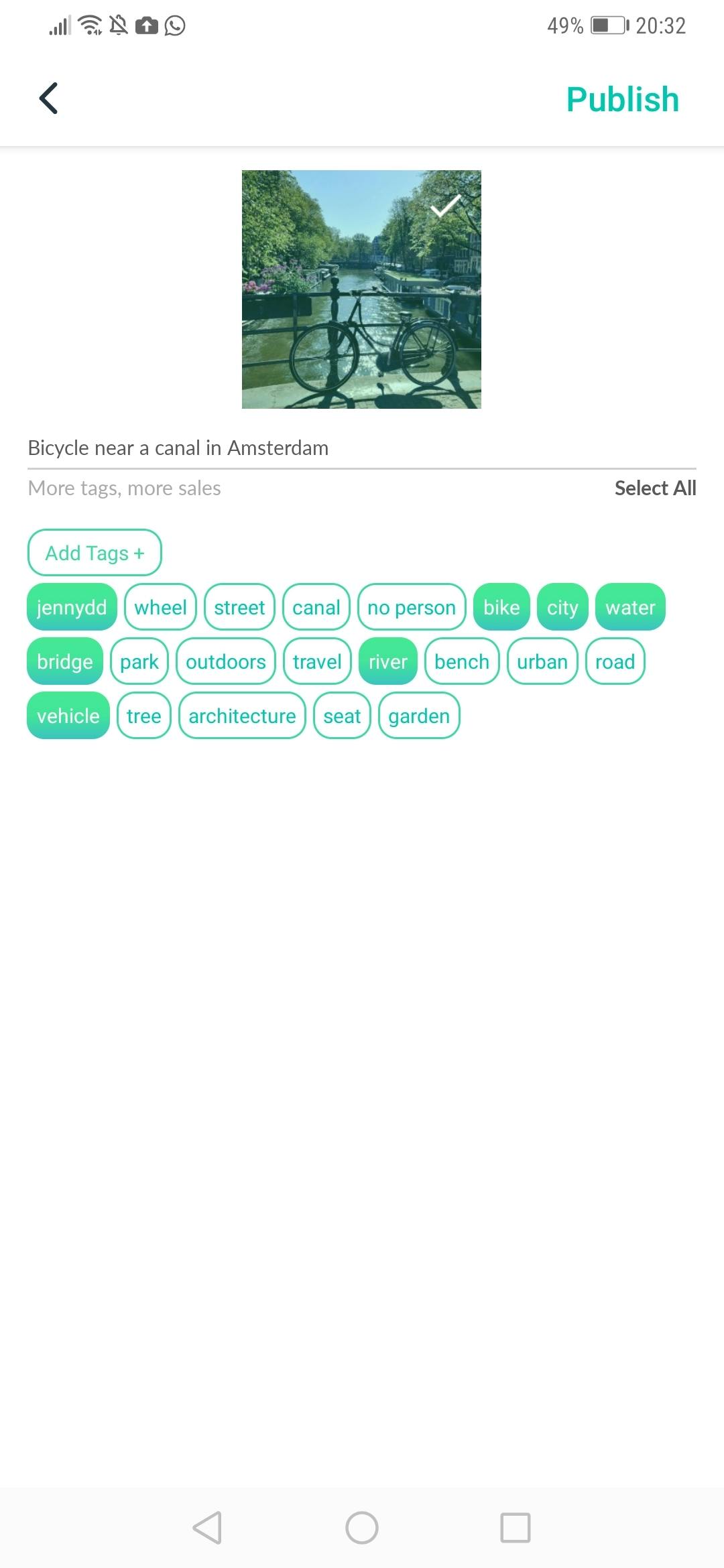Deselect the water tag
Viewport: 724px width, 1568px height.
coord(630,607)
